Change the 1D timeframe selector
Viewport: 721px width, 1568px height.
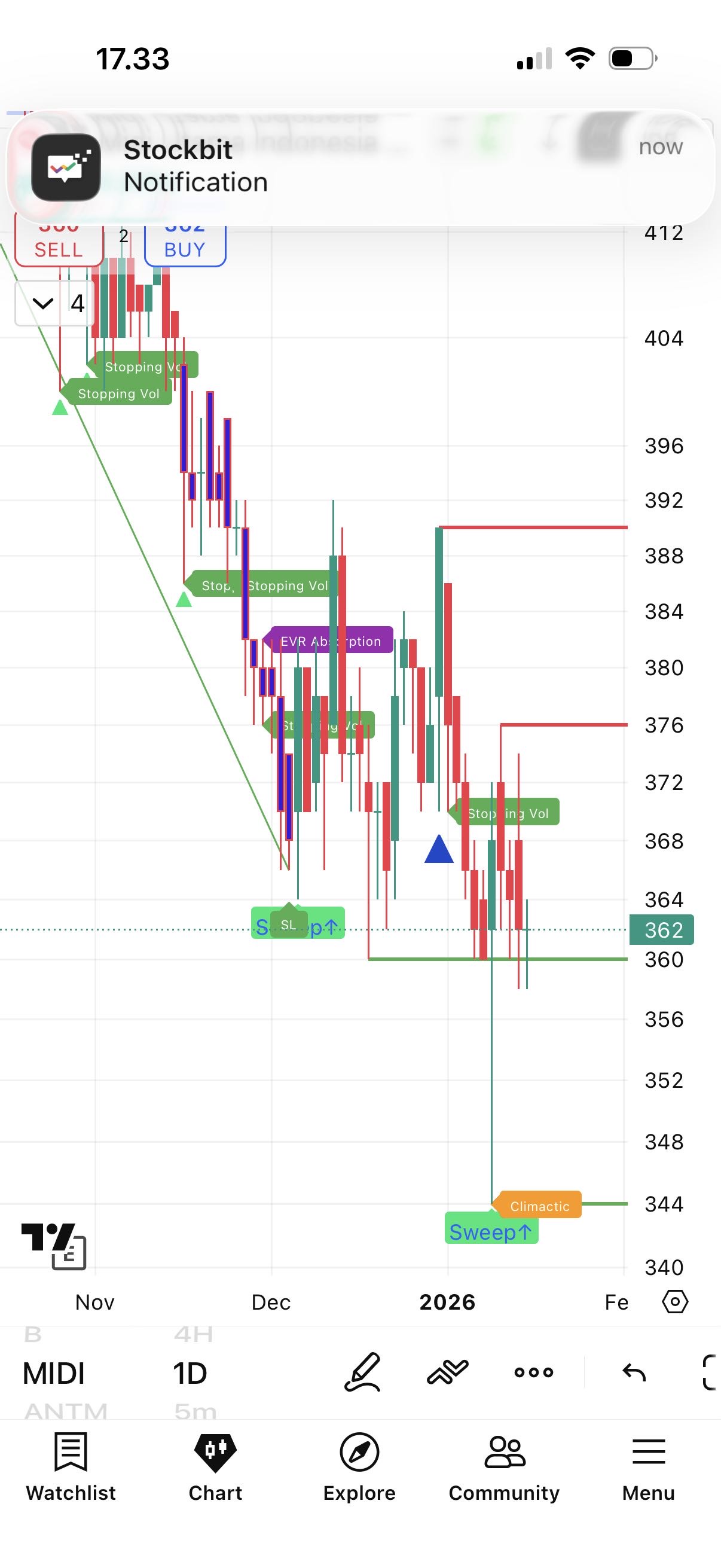(190, 1373)
